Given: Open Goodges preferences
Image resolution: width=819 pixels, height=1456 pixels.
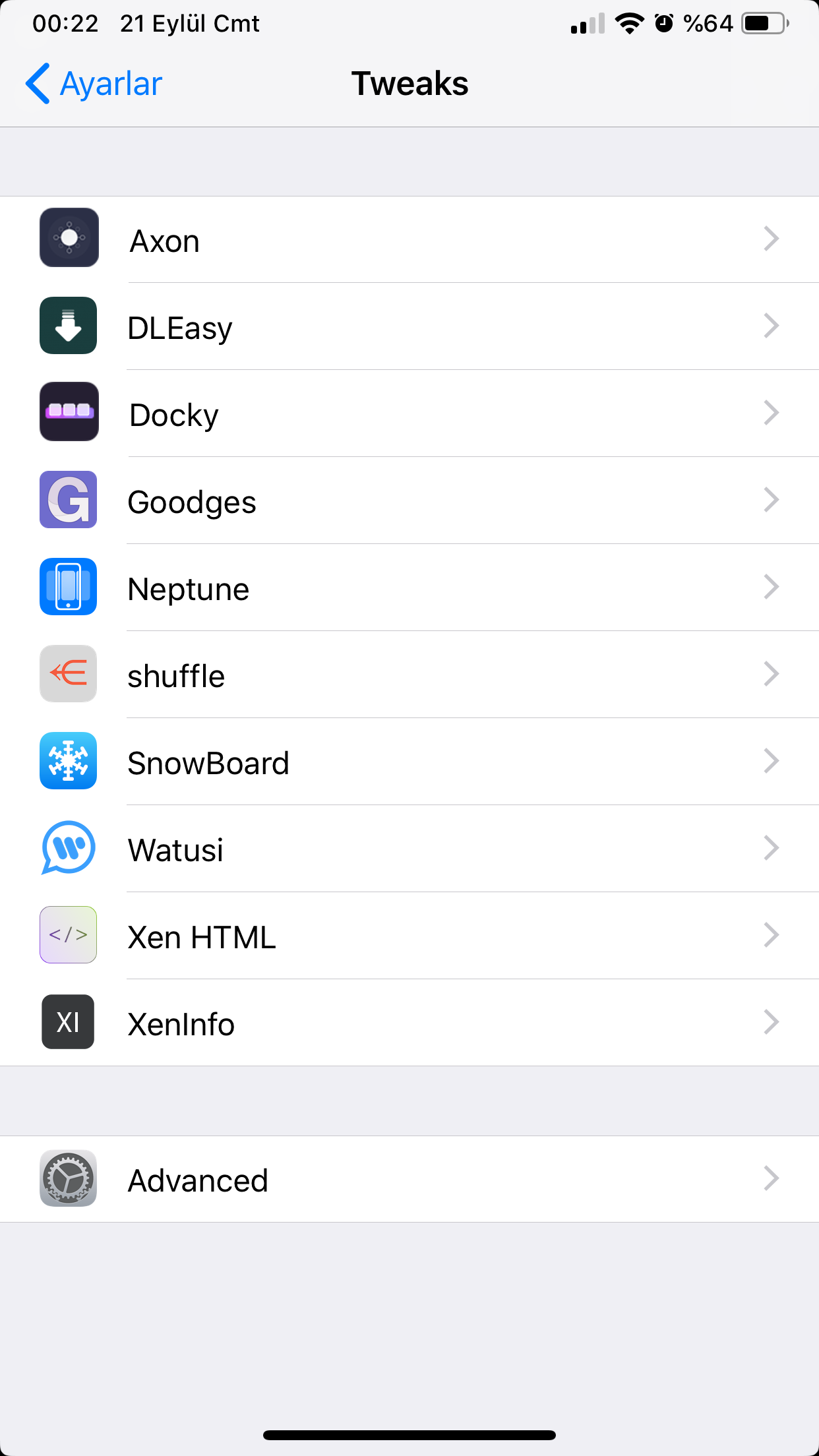Looking at the screenshot, I should (x=409, y=501).
